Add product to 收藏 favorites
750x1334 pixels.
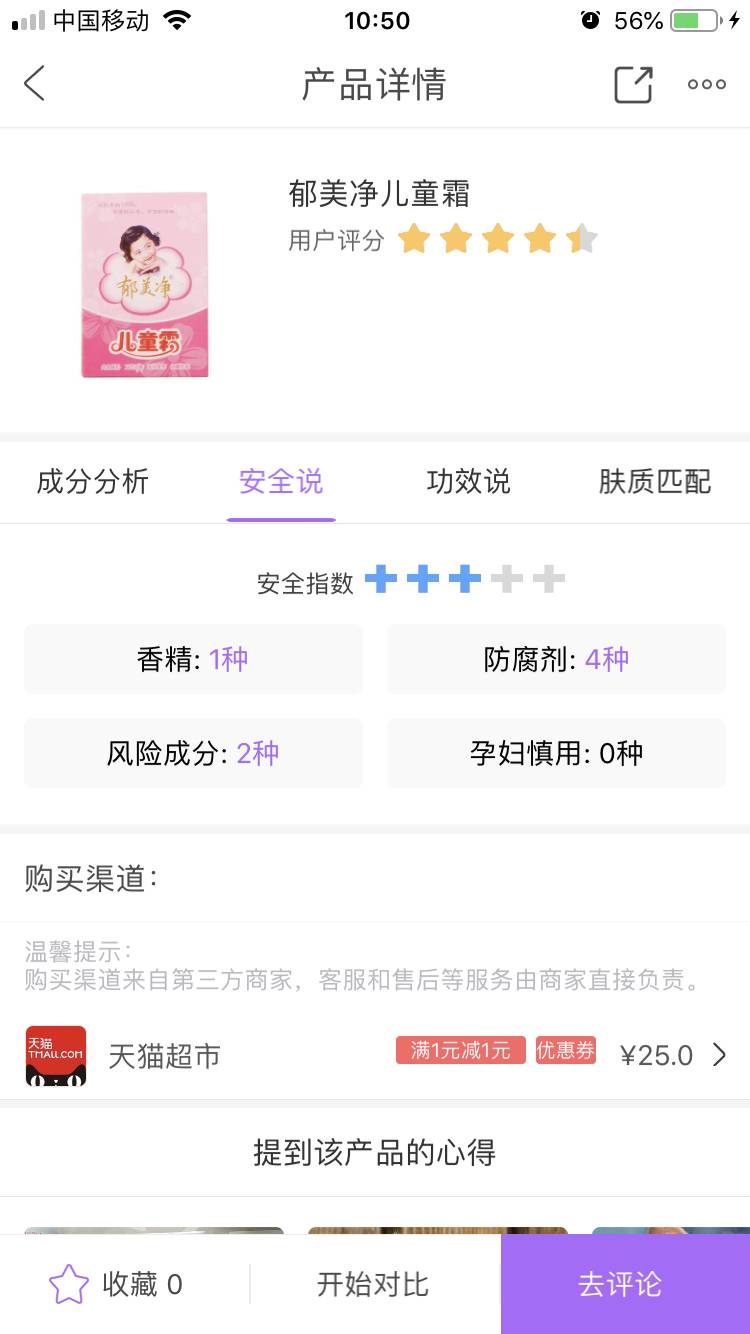point(116,1284)
